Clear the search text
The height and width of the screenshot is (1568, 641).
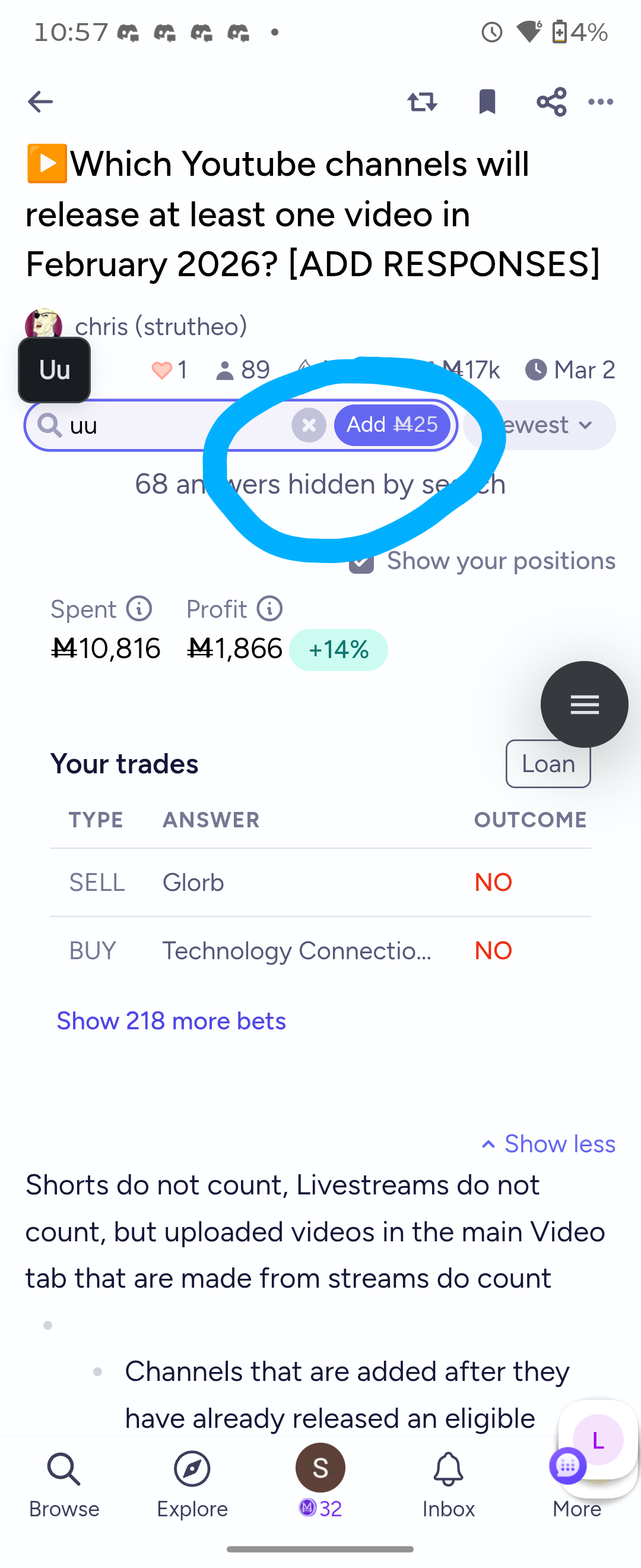tap(309, 425)
